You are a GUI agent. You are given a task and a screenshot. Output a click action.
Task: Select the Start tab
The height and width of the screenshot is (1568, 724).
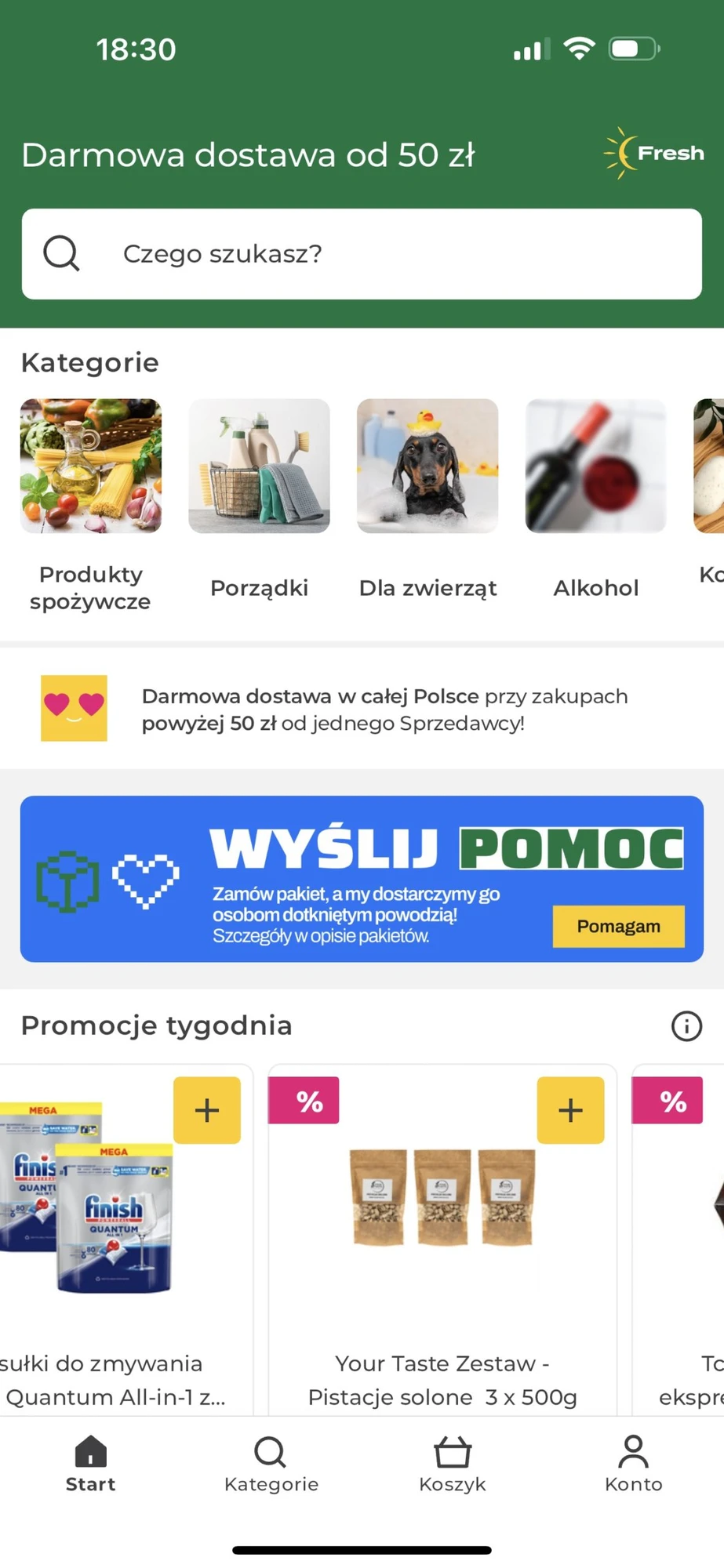point(90,1465)
